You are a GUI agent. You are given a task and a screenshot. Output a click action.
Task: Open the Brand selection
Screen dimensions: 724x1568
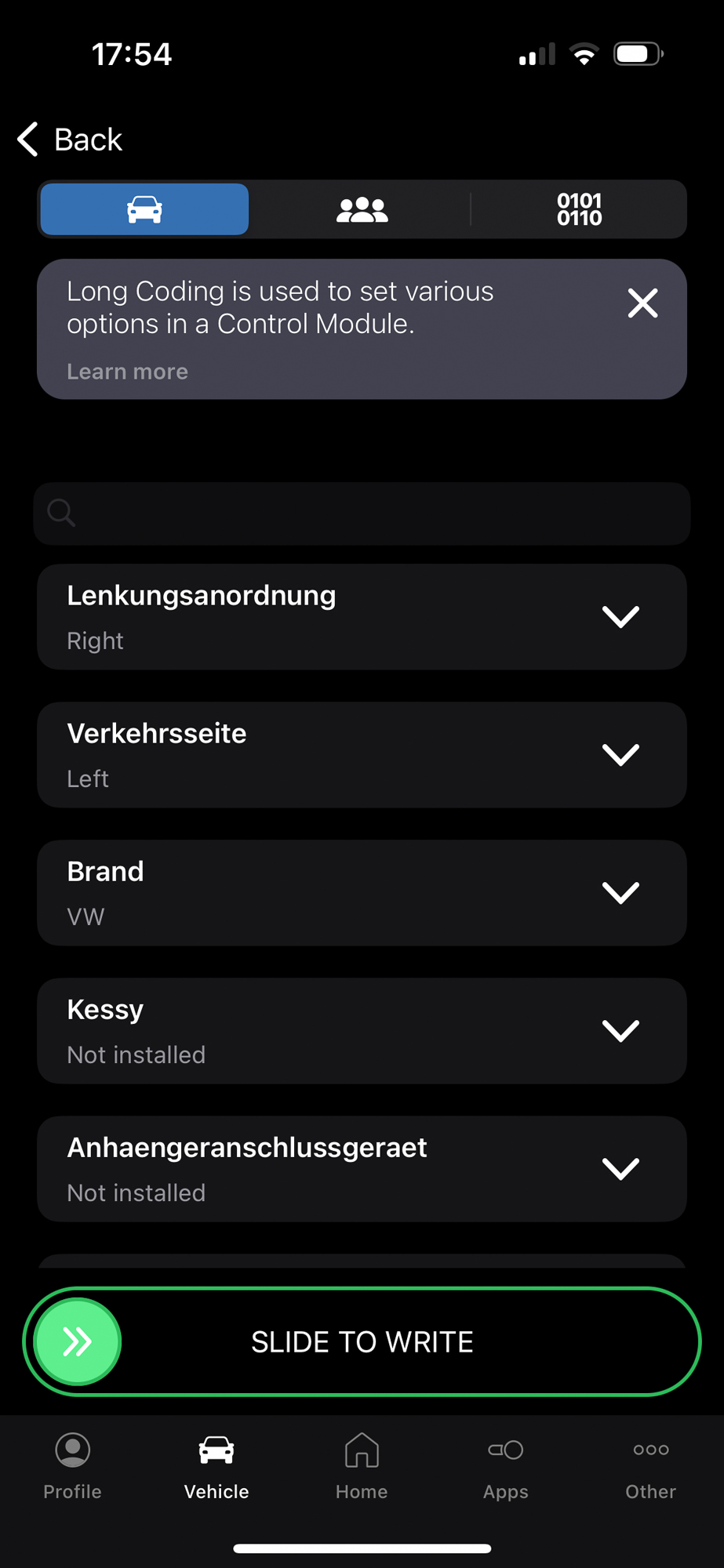[x=362, y=893]
